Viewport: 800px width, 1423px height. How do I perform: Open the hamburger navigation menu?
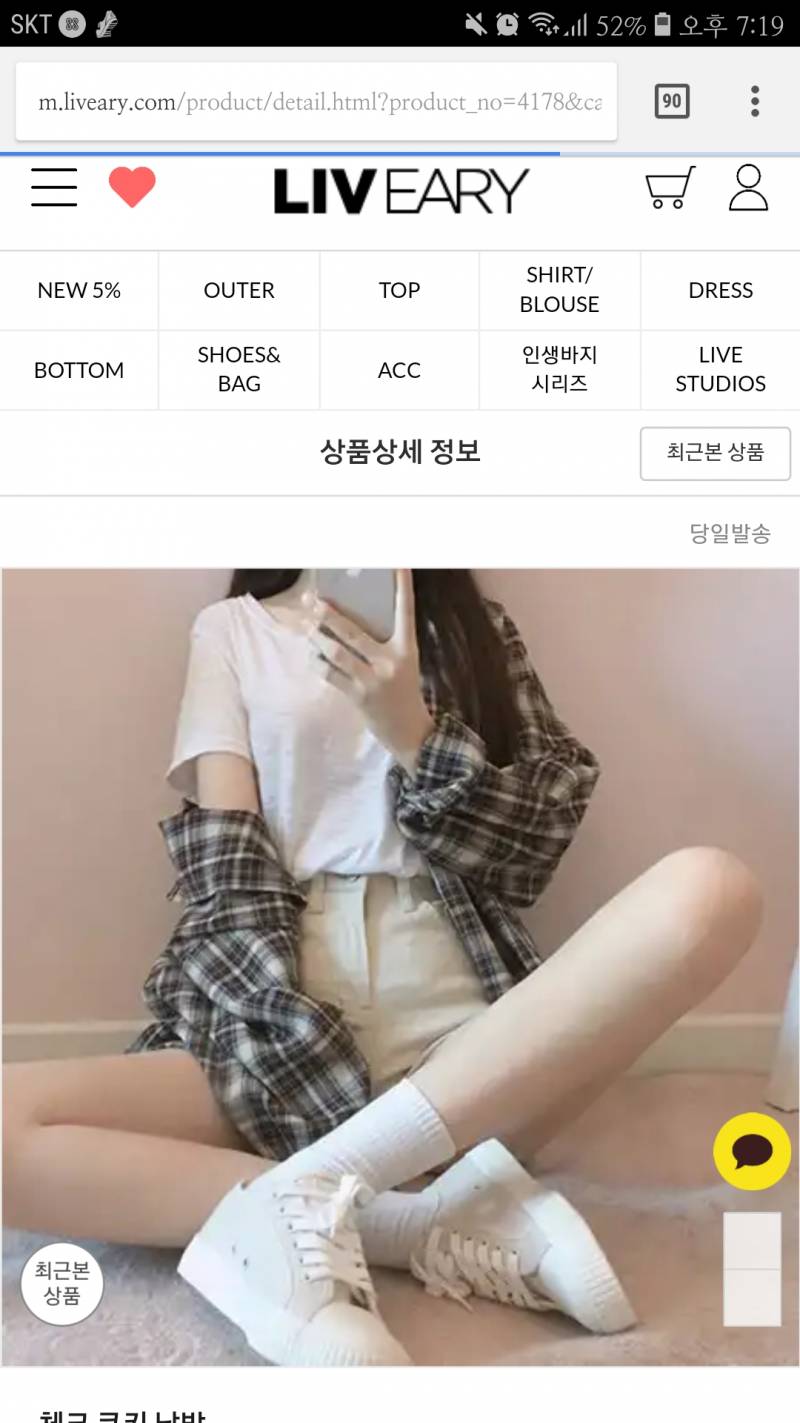click(53, 188)
